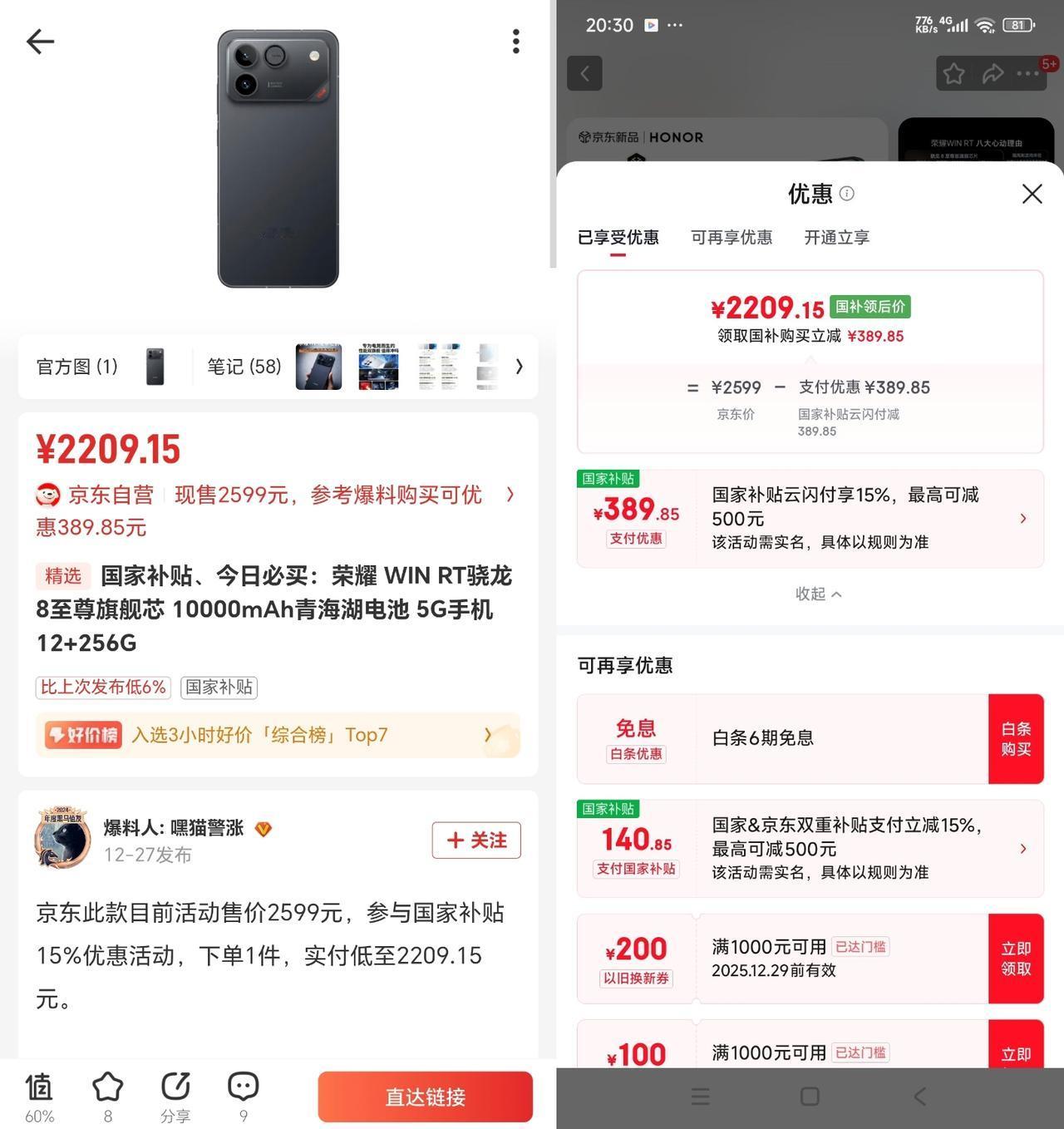Image resolution: width=1064 pixels, height=1129 pixels.
Task: Open more thumbnails via the right chevron arrow
Action: (519, 367)
